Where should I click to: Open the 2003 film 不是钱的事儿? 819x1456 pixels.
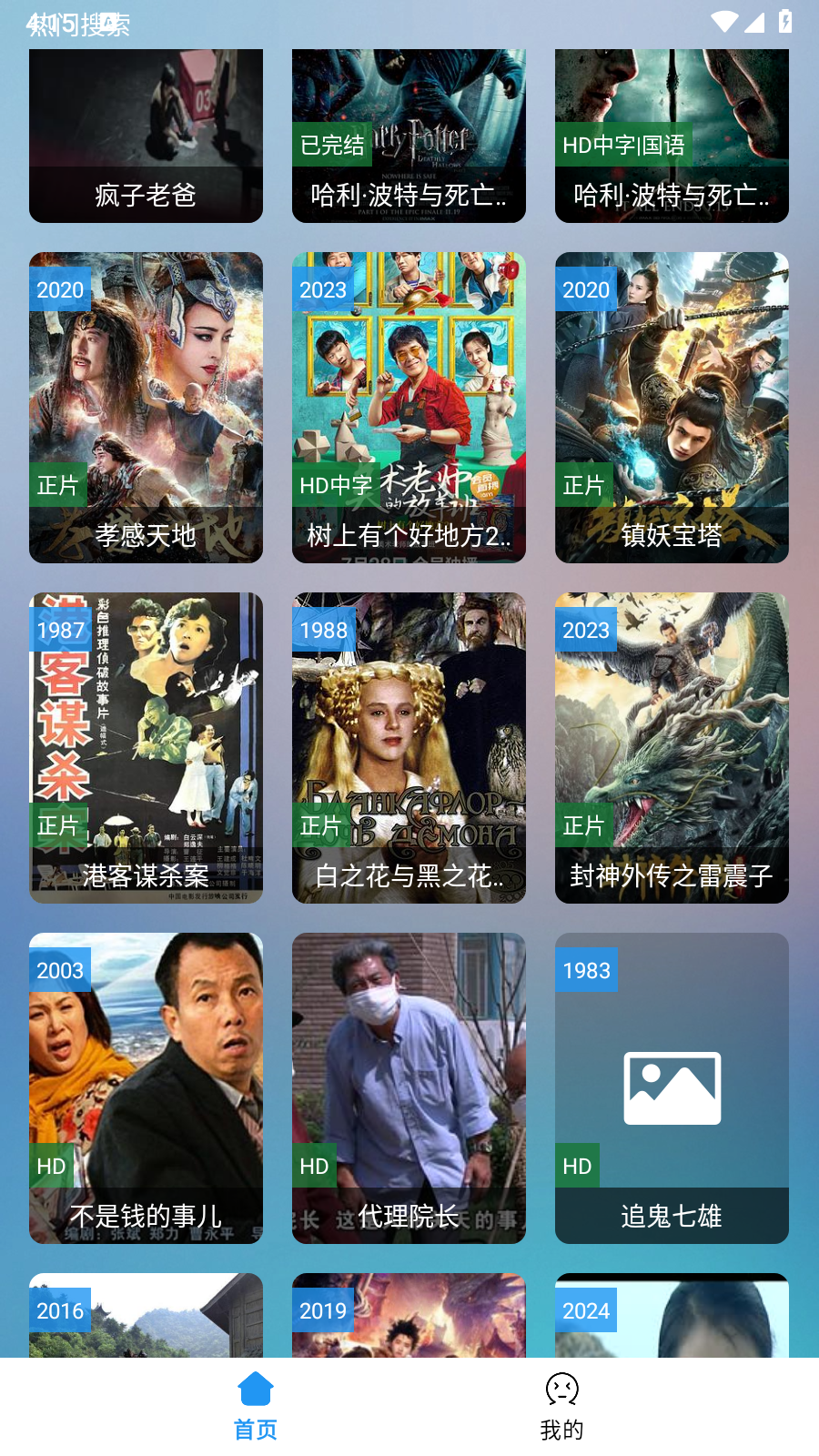(146, 1087)
